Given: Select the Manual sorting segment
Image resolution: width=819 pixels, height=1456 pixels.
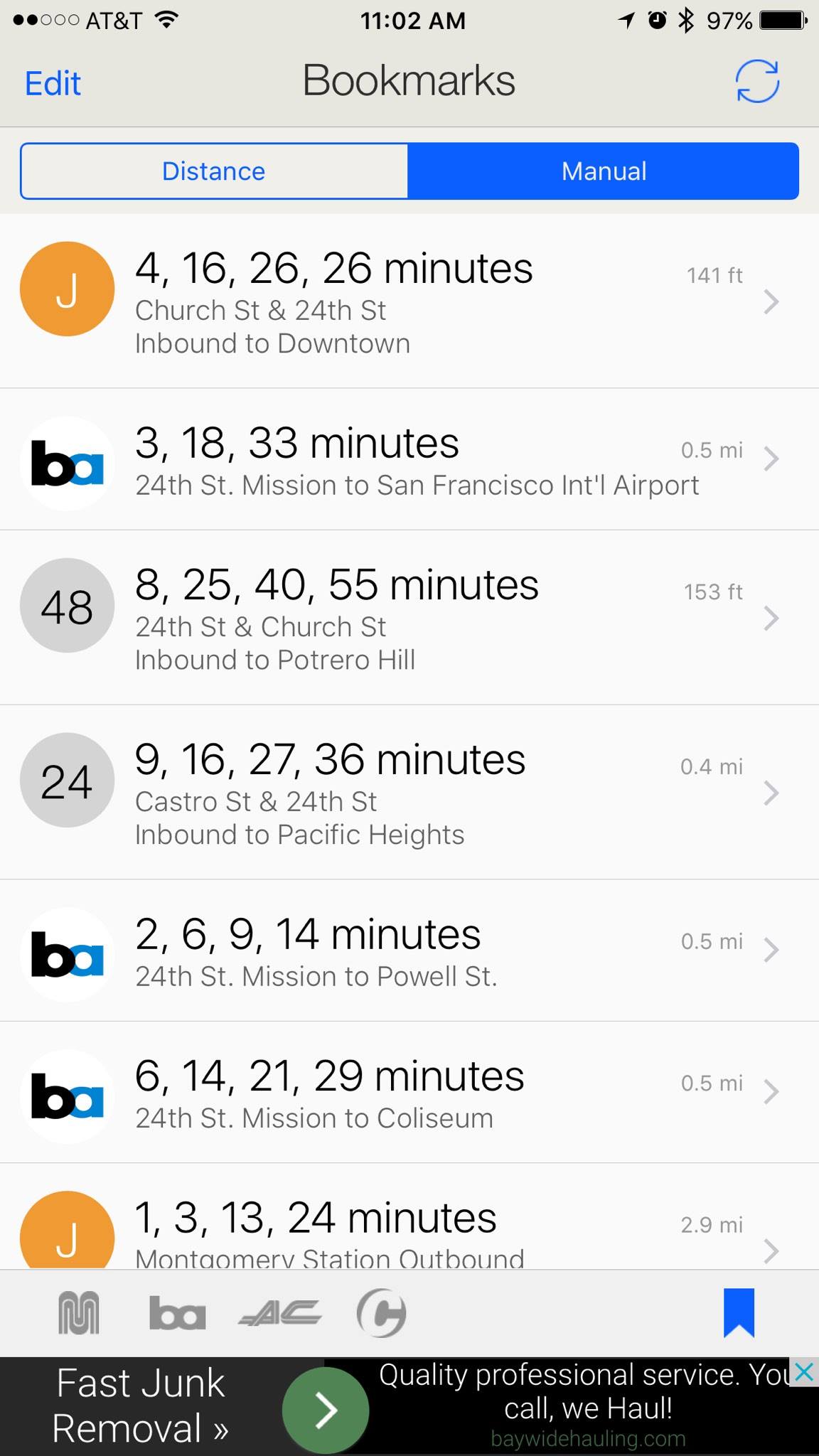Looking at the screenshot, I should coord(604,171).
